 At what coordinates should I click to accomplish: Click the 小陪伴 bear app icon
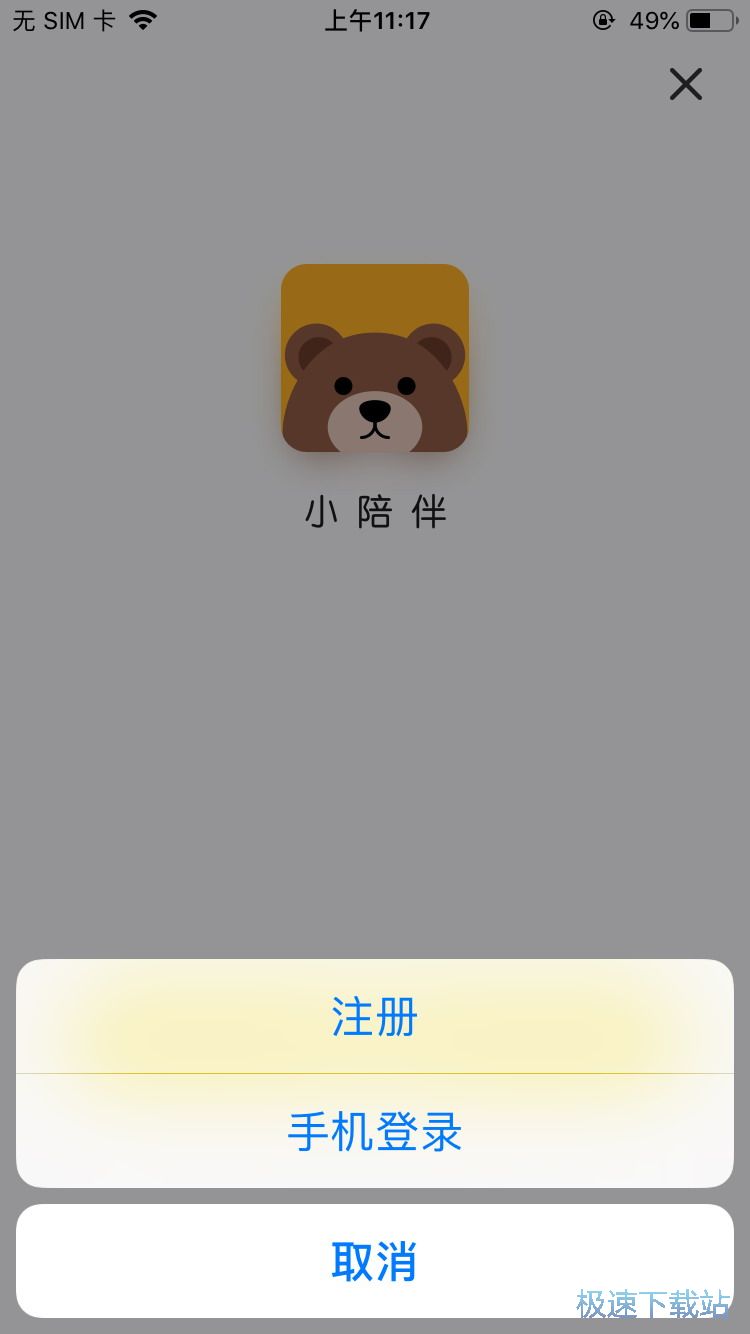374,358
